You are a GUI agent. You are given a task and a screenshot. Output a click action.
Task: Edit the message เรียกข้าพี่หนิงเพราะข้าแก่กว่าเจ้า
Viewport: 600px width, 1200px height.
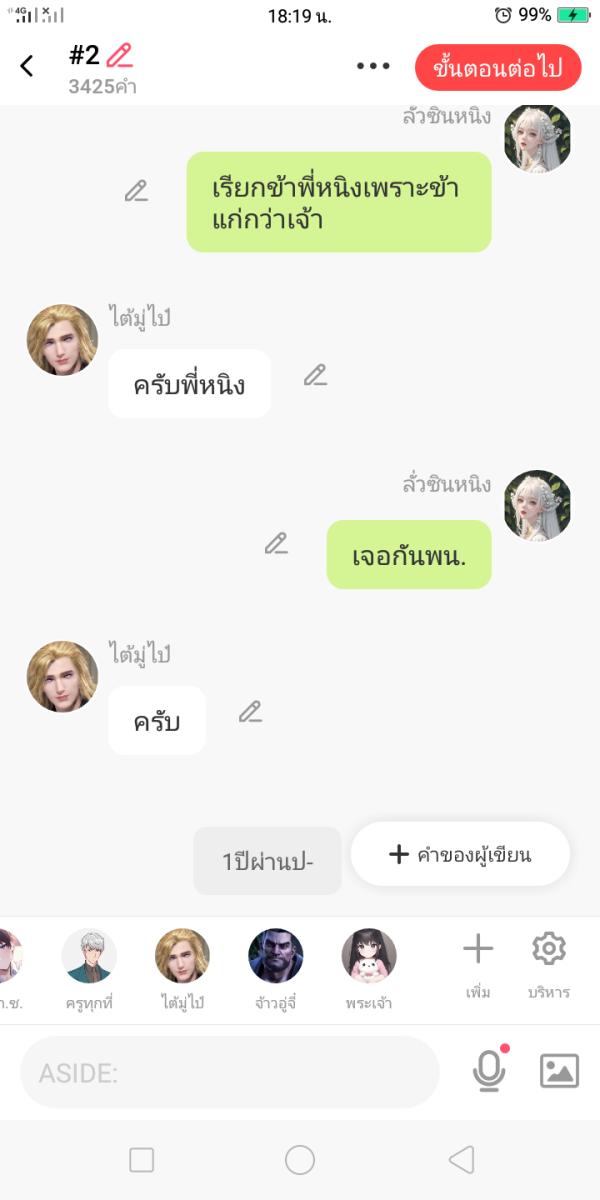click(137, 191)
